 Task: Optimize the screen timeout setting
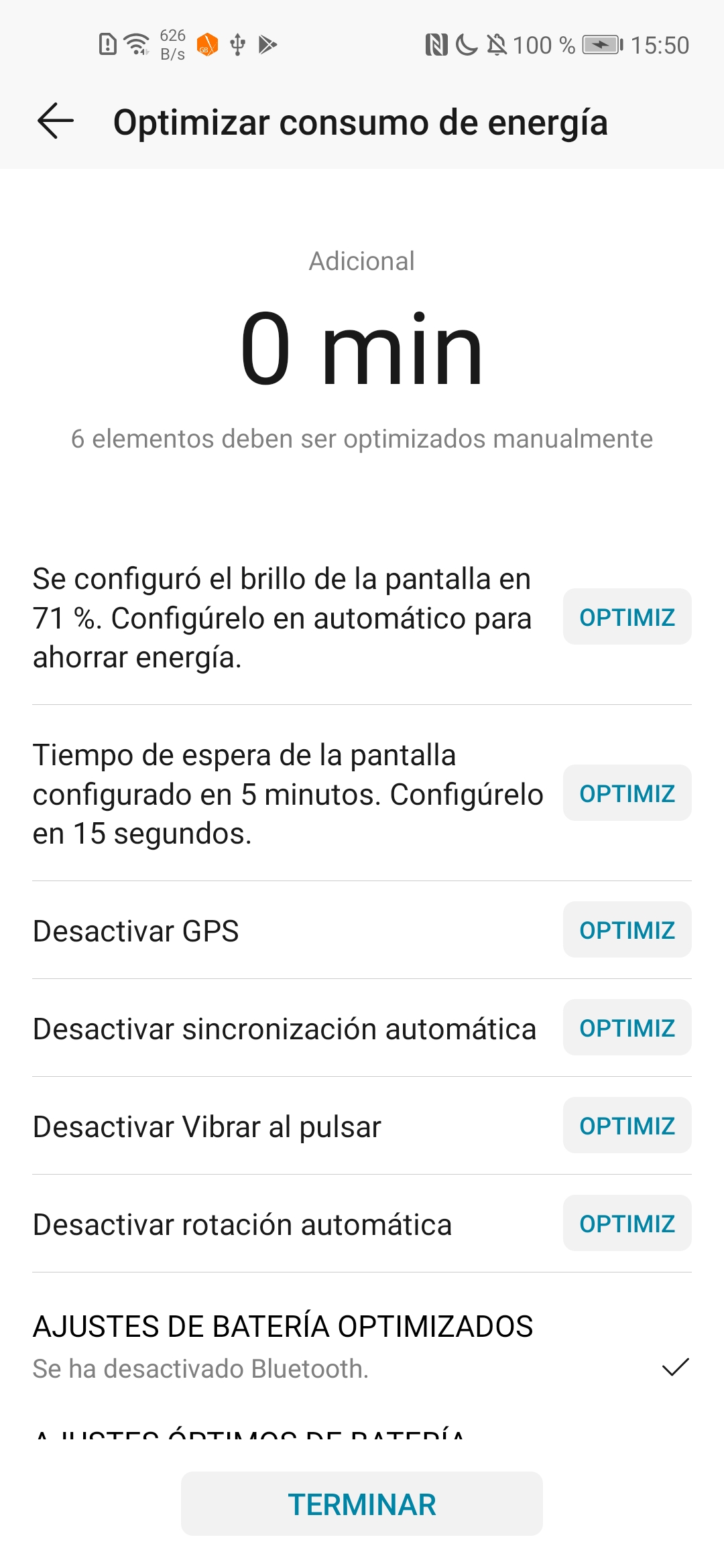627,793
